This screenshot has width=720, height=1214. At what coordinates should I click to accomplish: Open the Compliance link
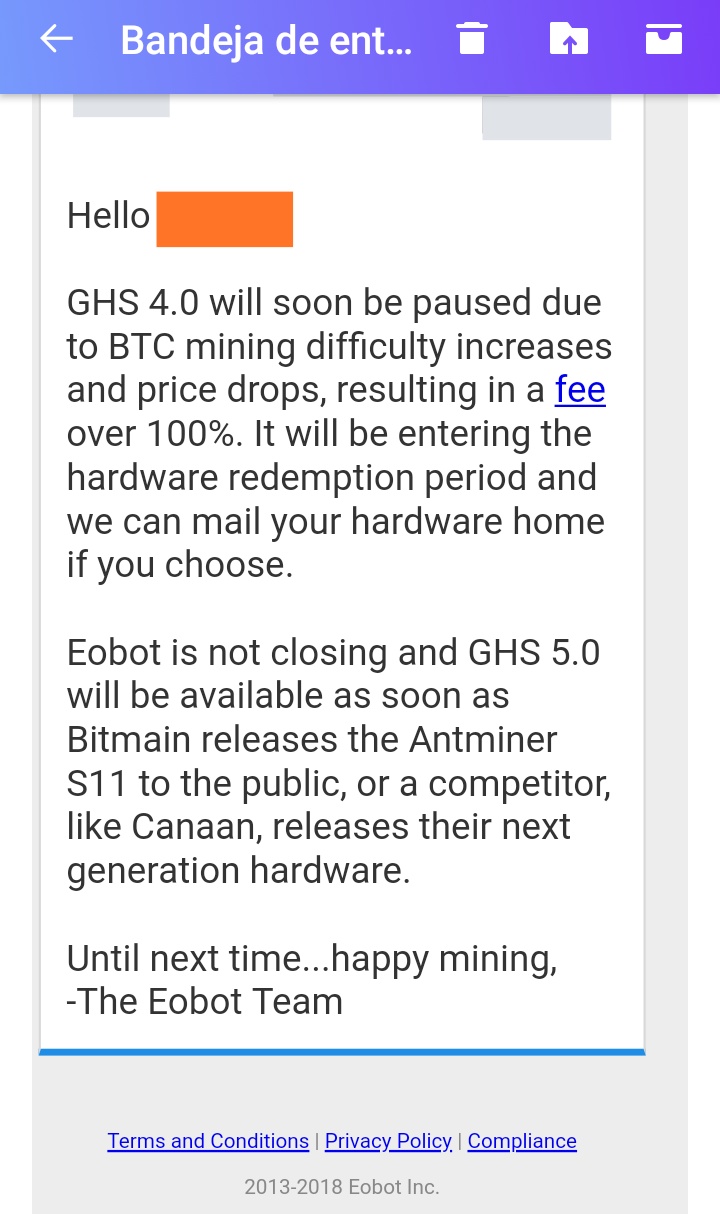click(522, 1141)
